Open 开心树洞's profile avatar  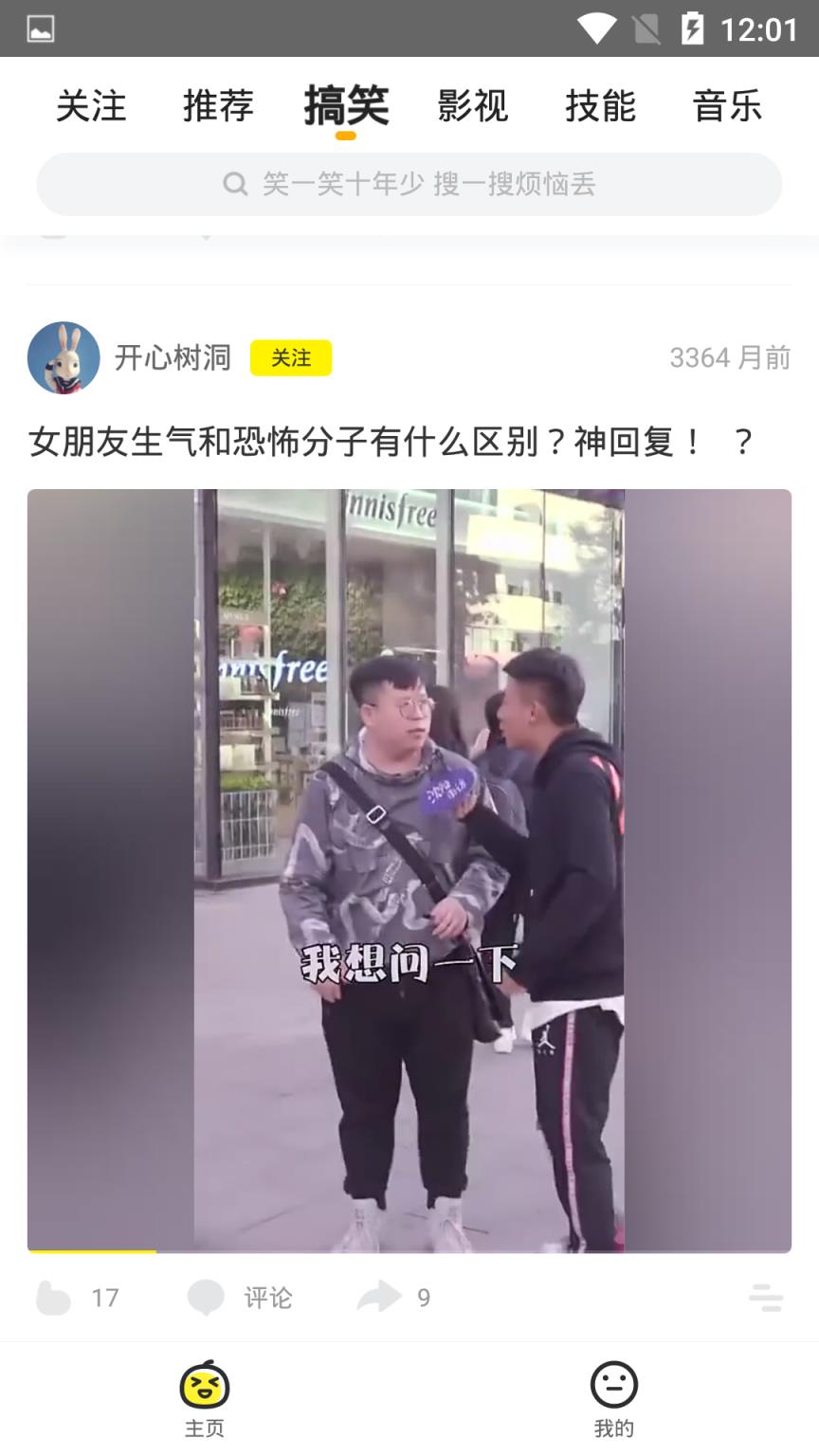(x=64, y=357)
